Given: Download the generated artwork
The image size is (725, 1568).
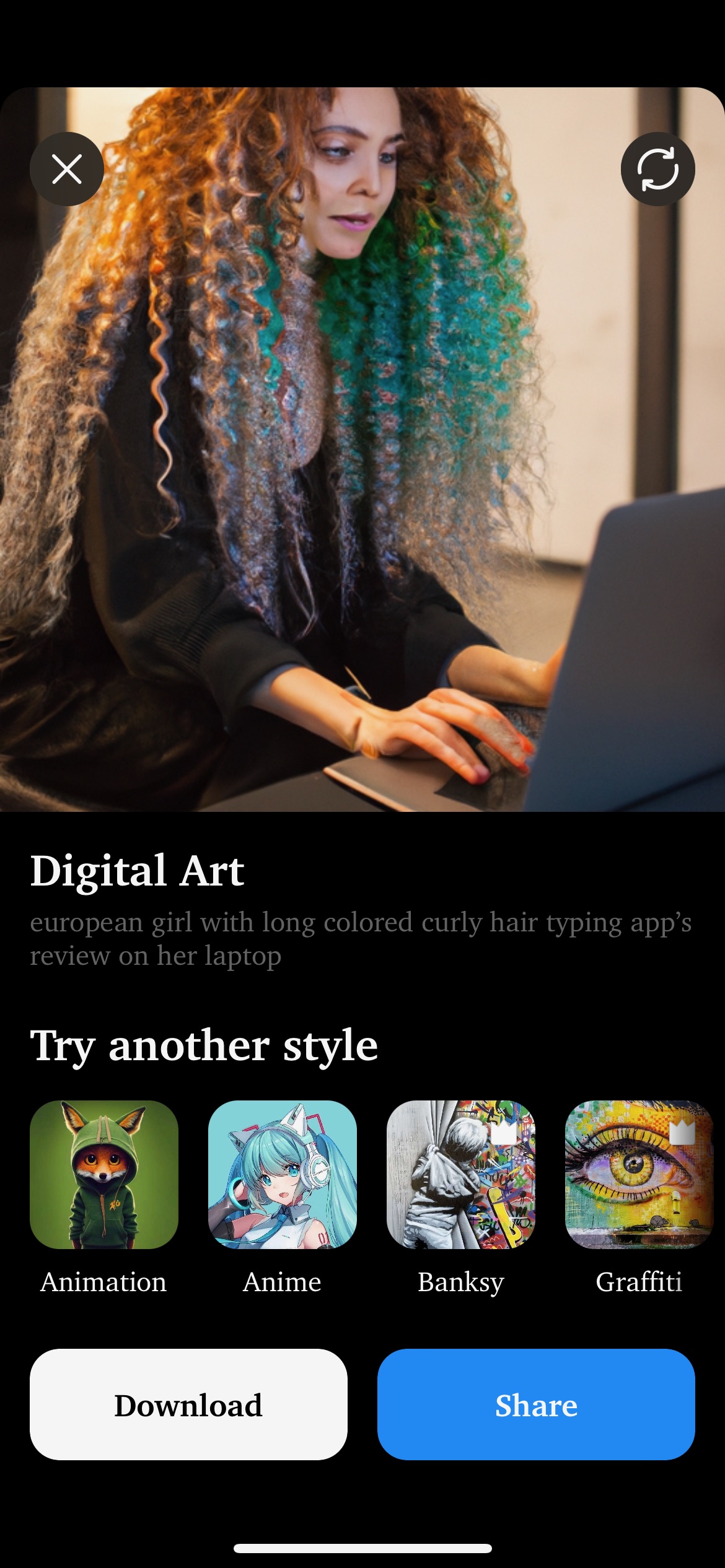Looking at the screenshot, I should (x=188, y=1405).
